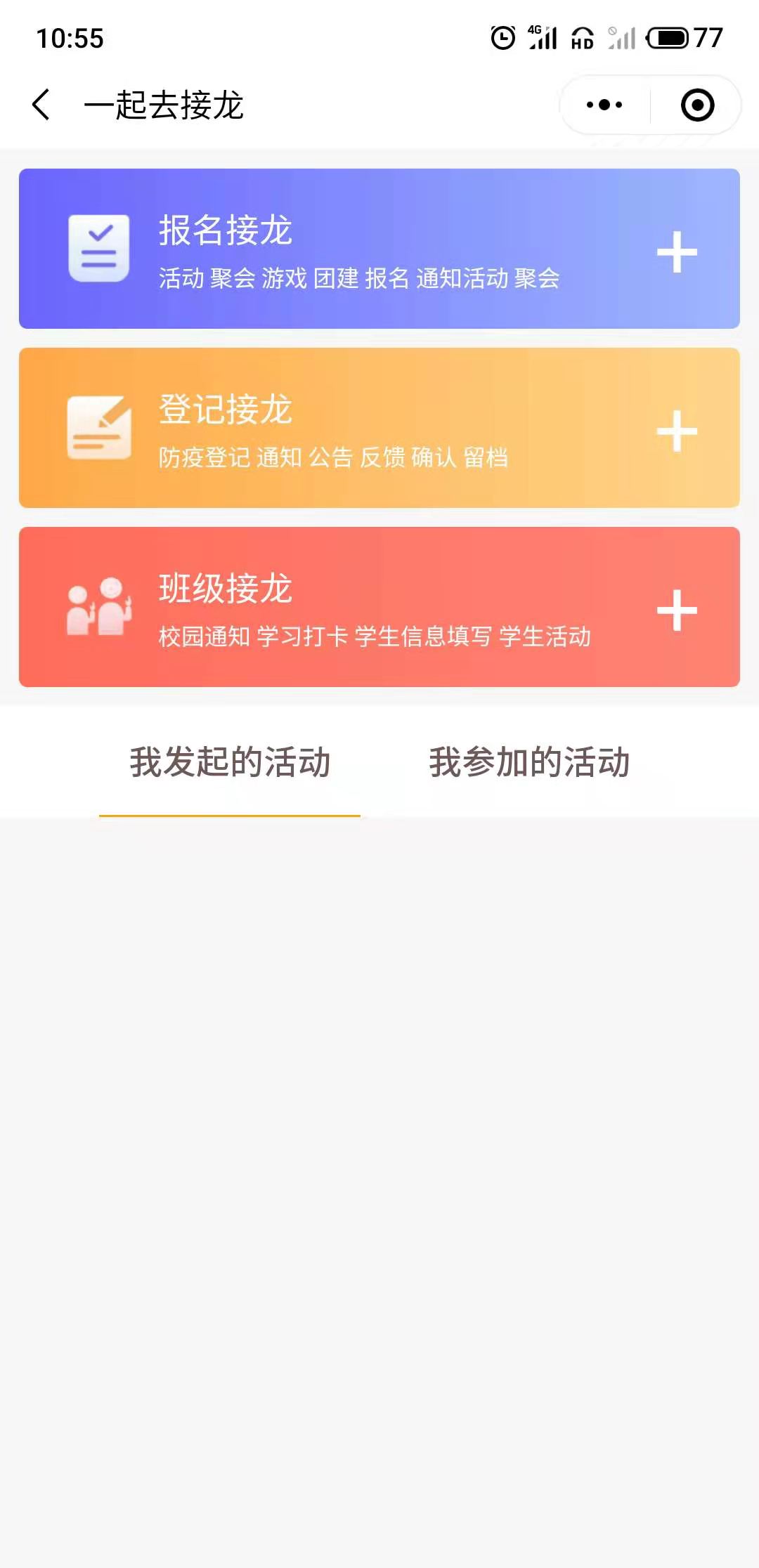
Task: Close the mini program with the circle button
Action: (x=697, y=105)
